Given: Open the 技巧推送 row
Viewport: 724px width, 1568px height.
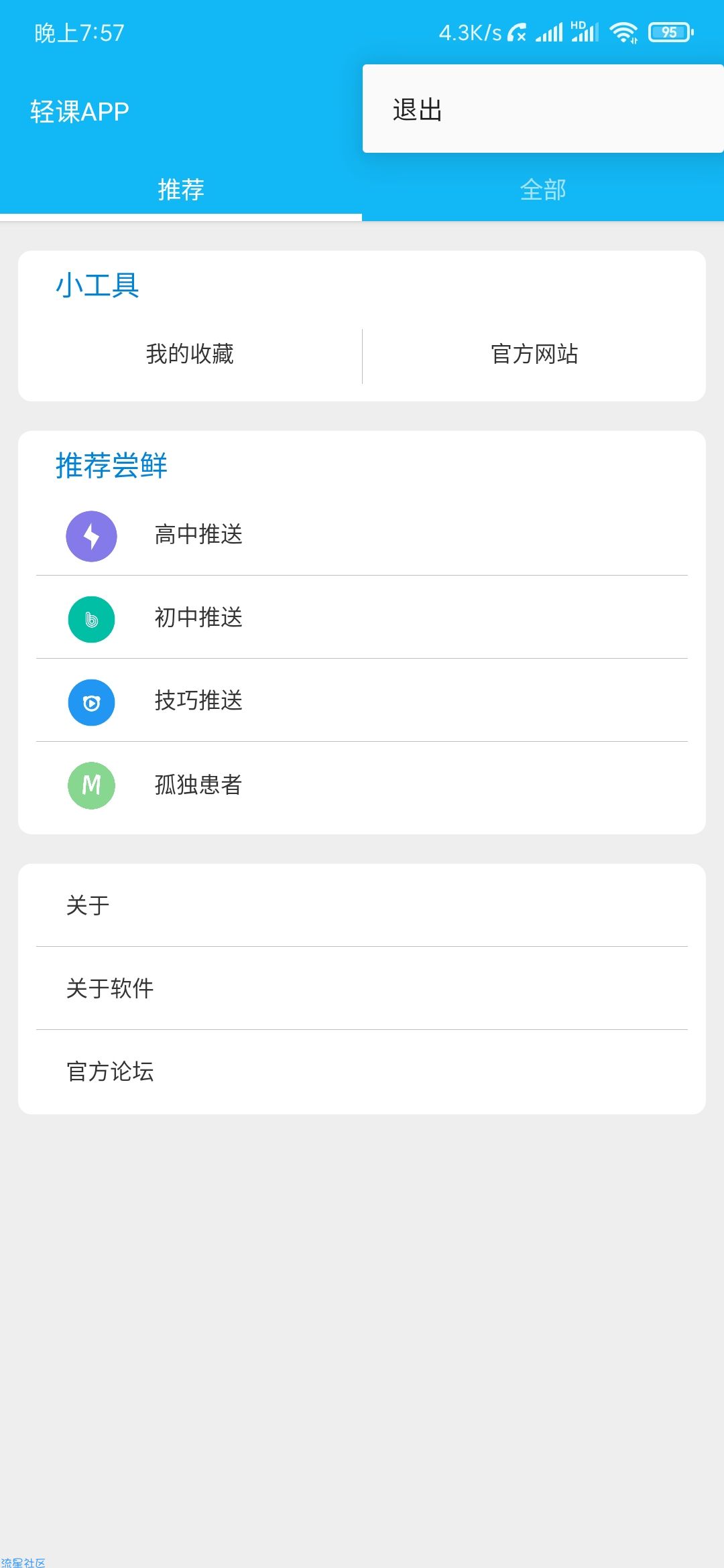Looking at the screenshot, I should pos(362,701).
